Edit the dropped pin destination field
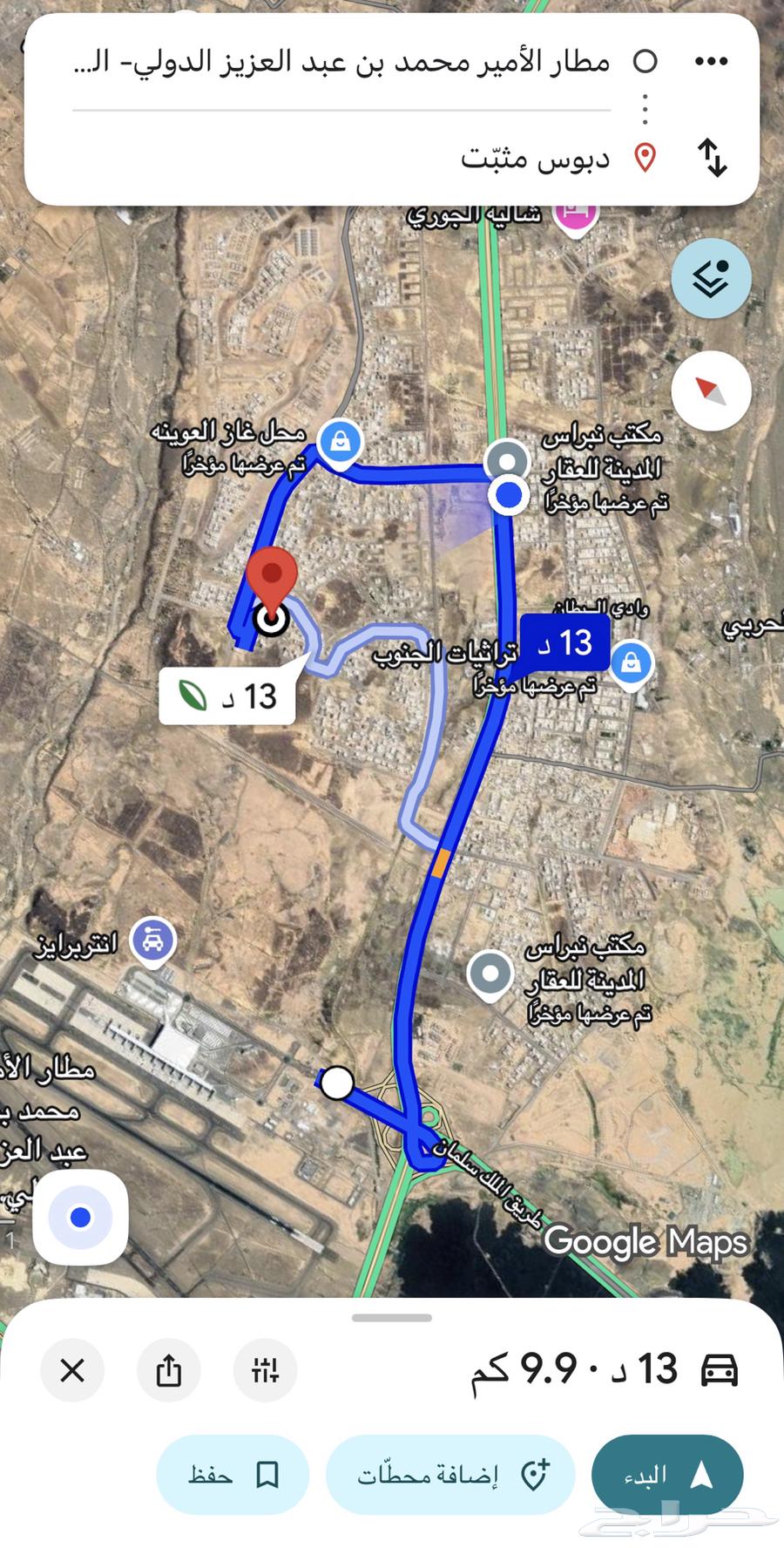The width and height of the screenshot is (784, 1548). click(x=534, y=159)
